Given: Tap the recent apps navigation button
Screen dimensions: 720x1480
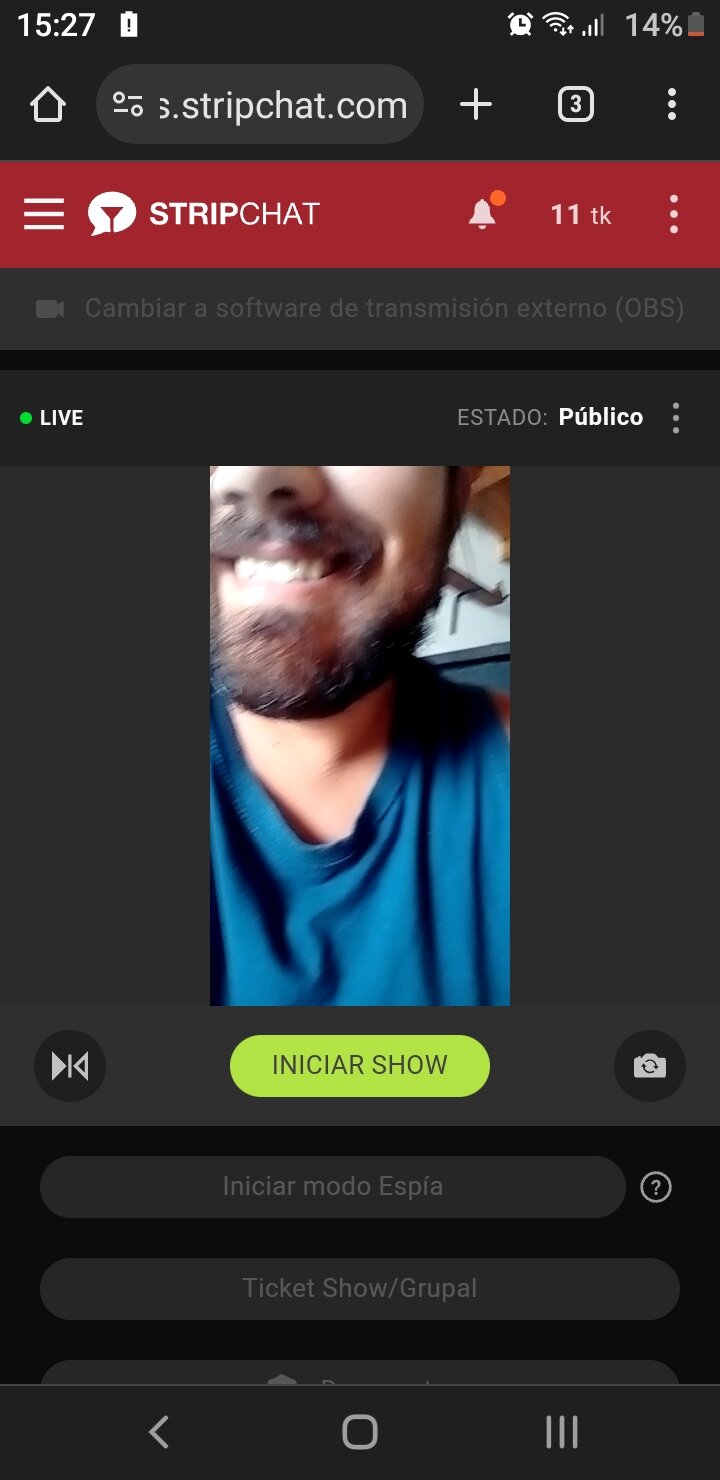Looking at the screenshot, I should point(561,1431).
